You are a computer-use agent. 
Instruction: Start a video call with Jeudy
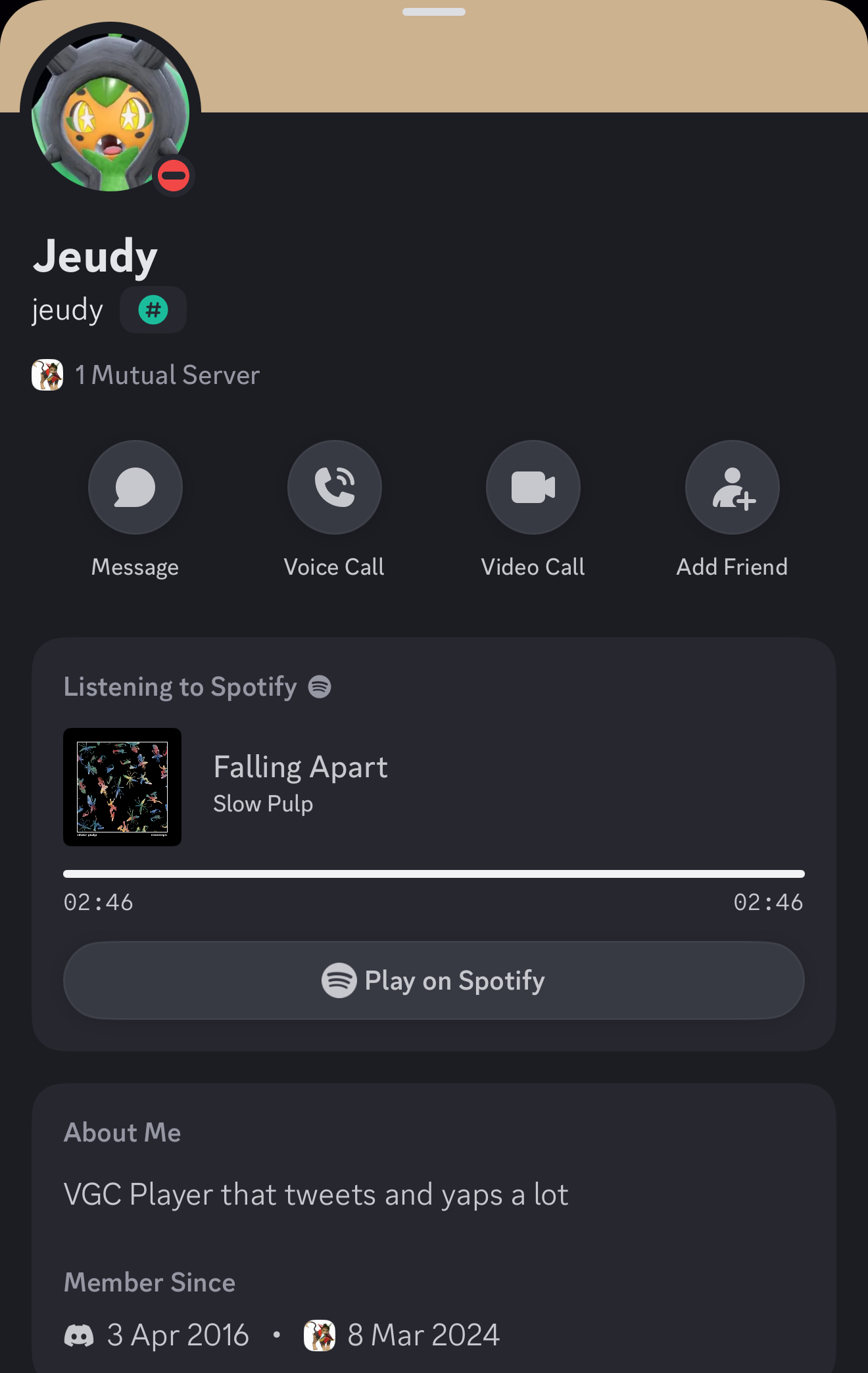533,487
